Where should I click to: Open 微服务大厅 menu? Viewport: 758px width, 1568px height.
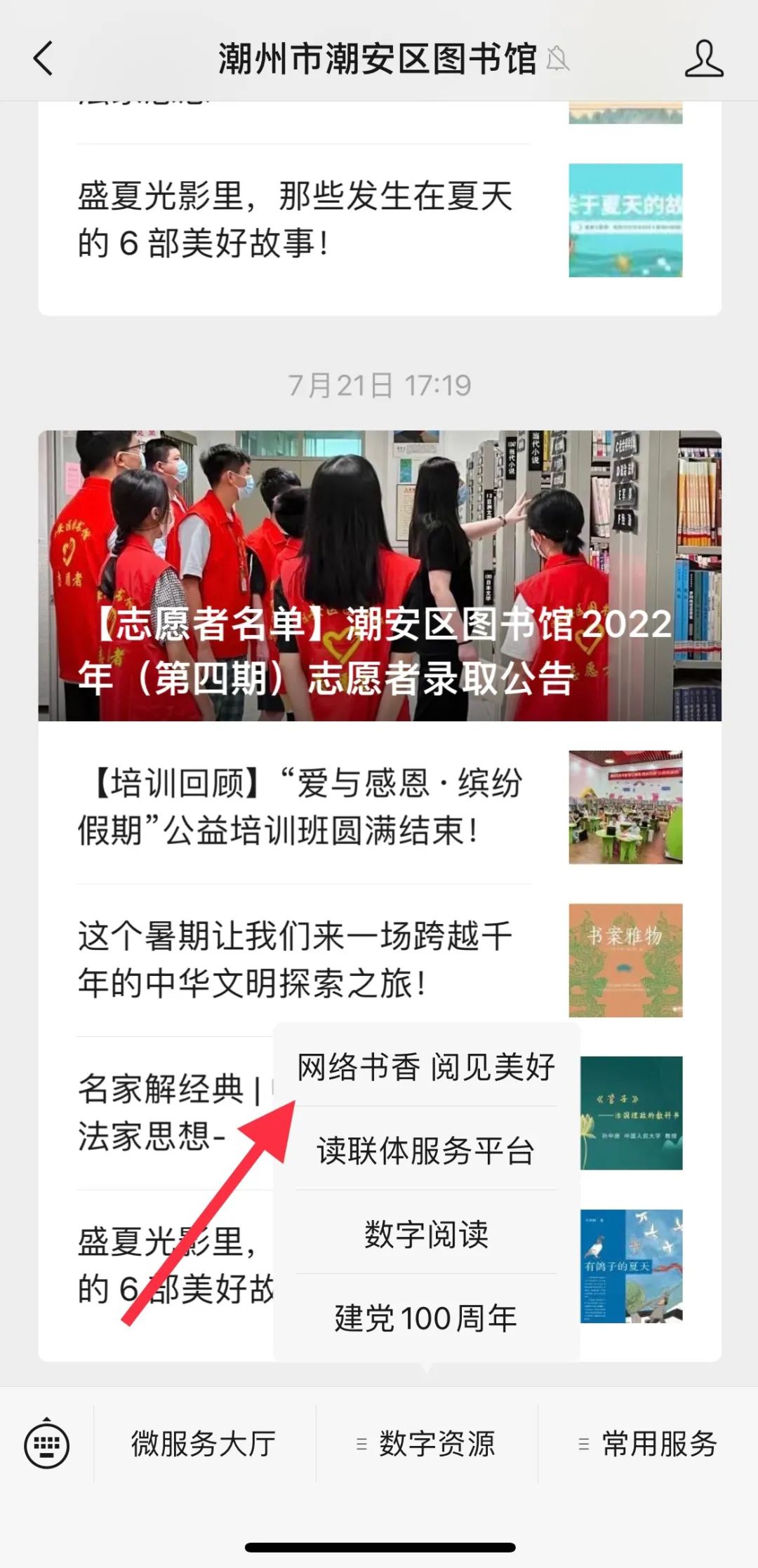coord(204,1444)
